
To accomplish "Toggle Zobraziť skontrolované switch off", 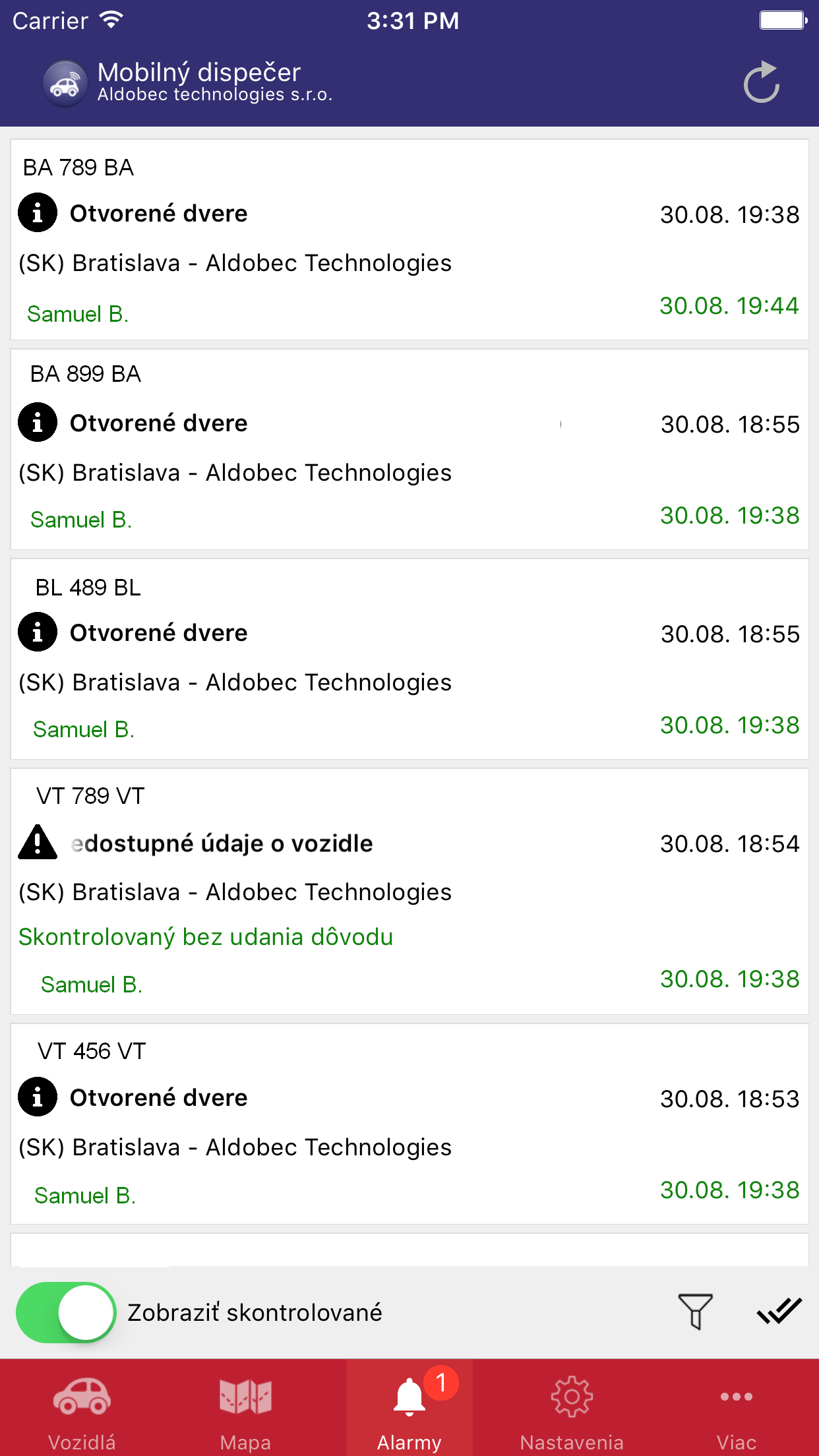I will 66,1312.
